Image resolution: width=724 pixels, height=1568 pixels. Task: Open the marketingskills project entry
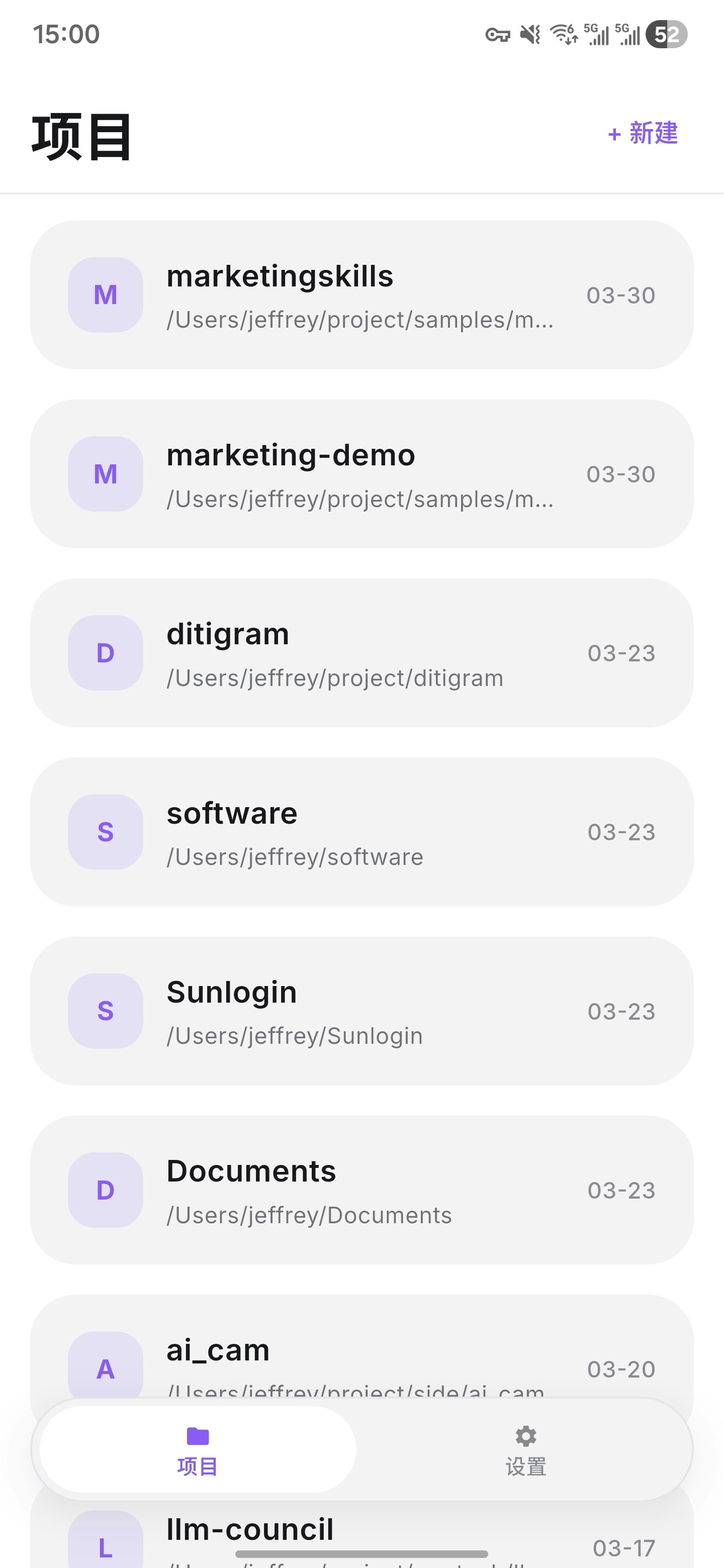click(x=361, y=295)
